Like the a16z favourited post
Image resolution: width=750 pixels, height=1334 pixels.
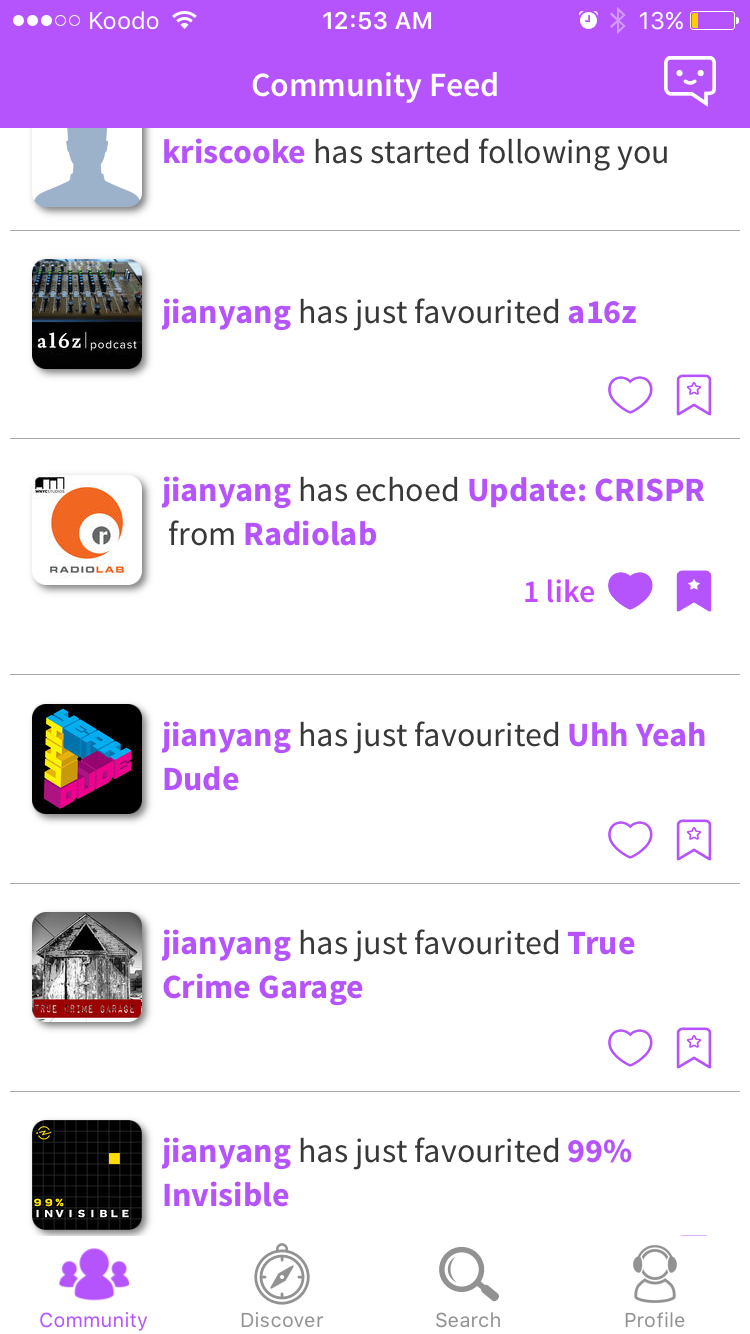point(630,395)
